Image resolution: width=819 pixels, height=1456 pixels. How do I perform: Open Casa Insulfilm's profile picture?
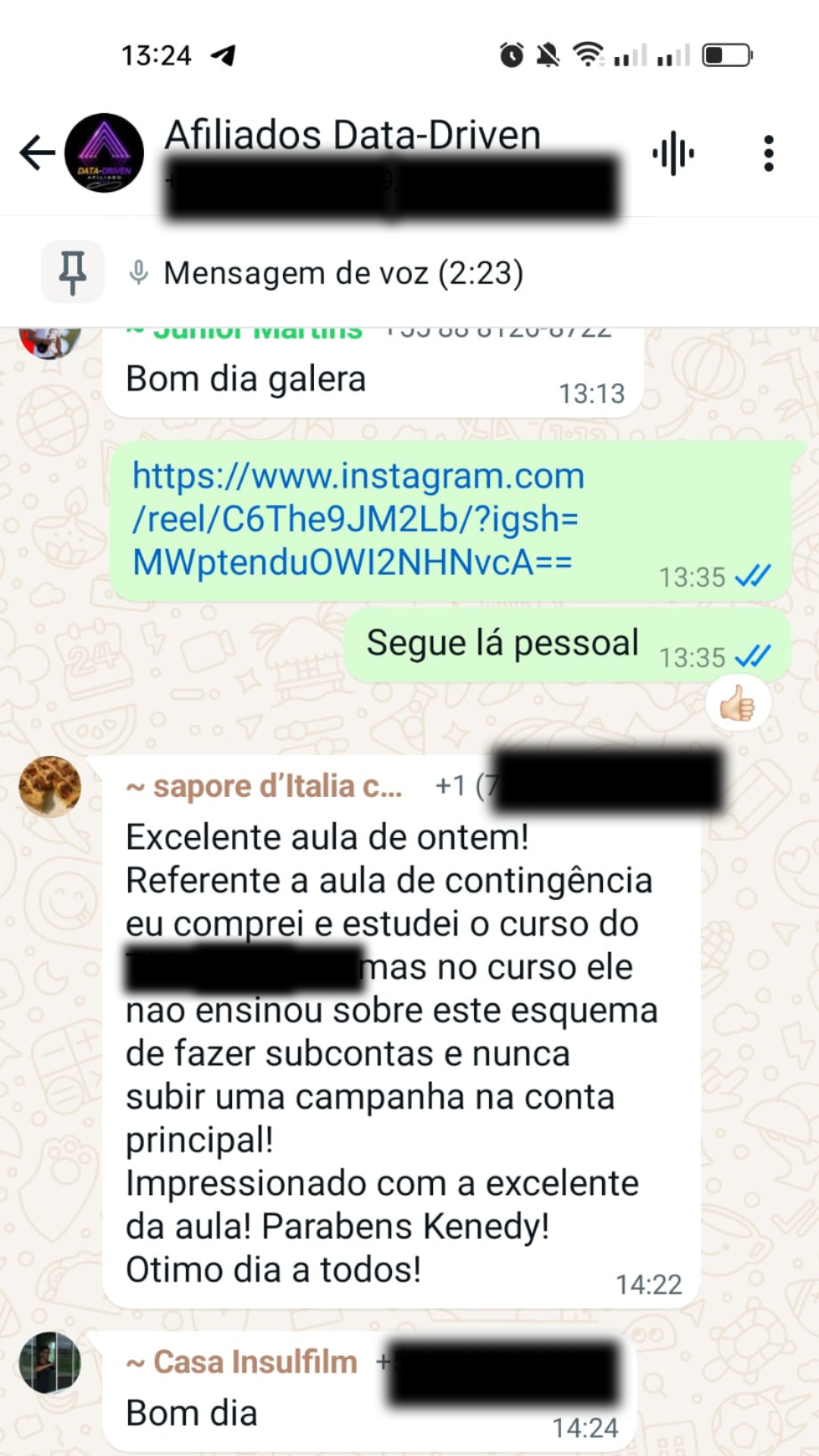click(x=50, y=1363)
